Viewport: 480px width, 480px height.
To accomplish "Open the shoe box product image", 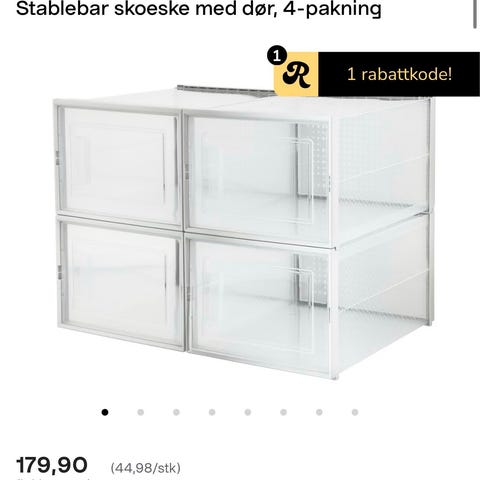I will pos(244,232).
